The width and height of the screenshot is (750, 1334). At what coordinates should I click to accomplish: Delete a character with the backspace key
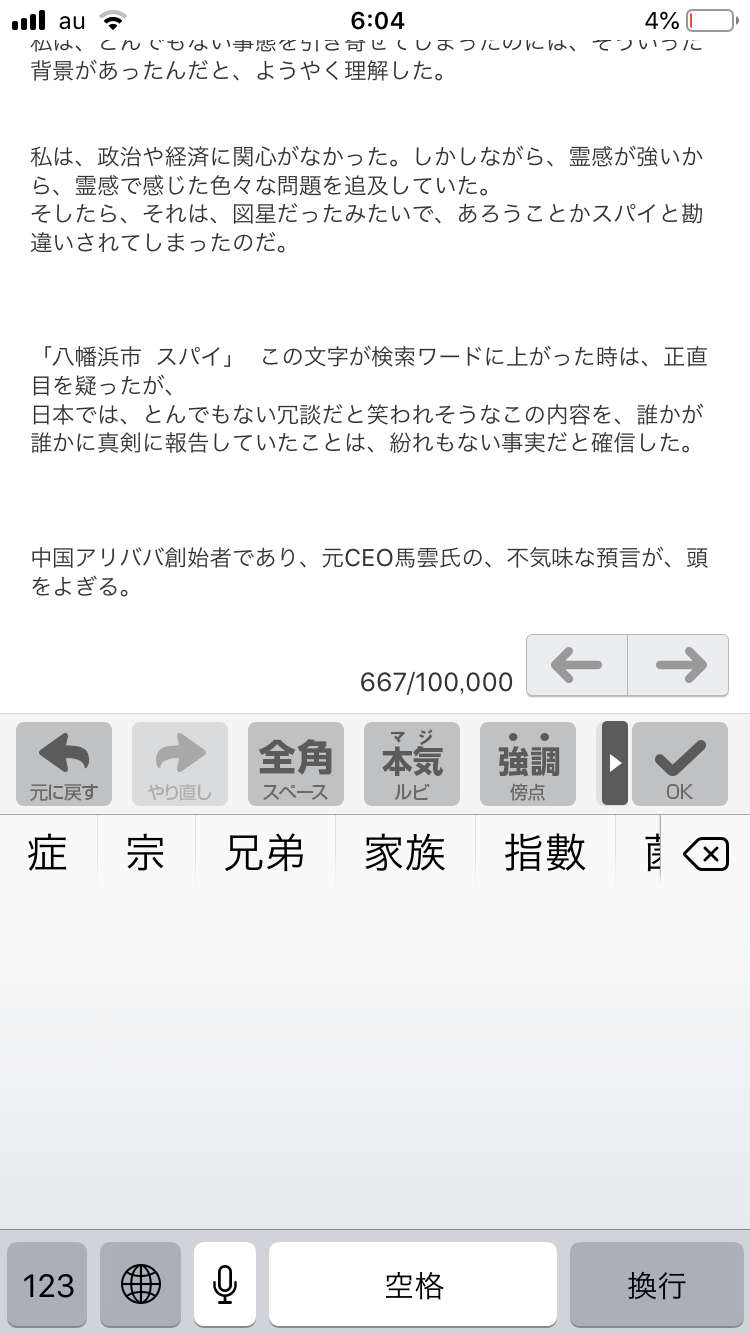pyautogui.click(x=705, y=854)
